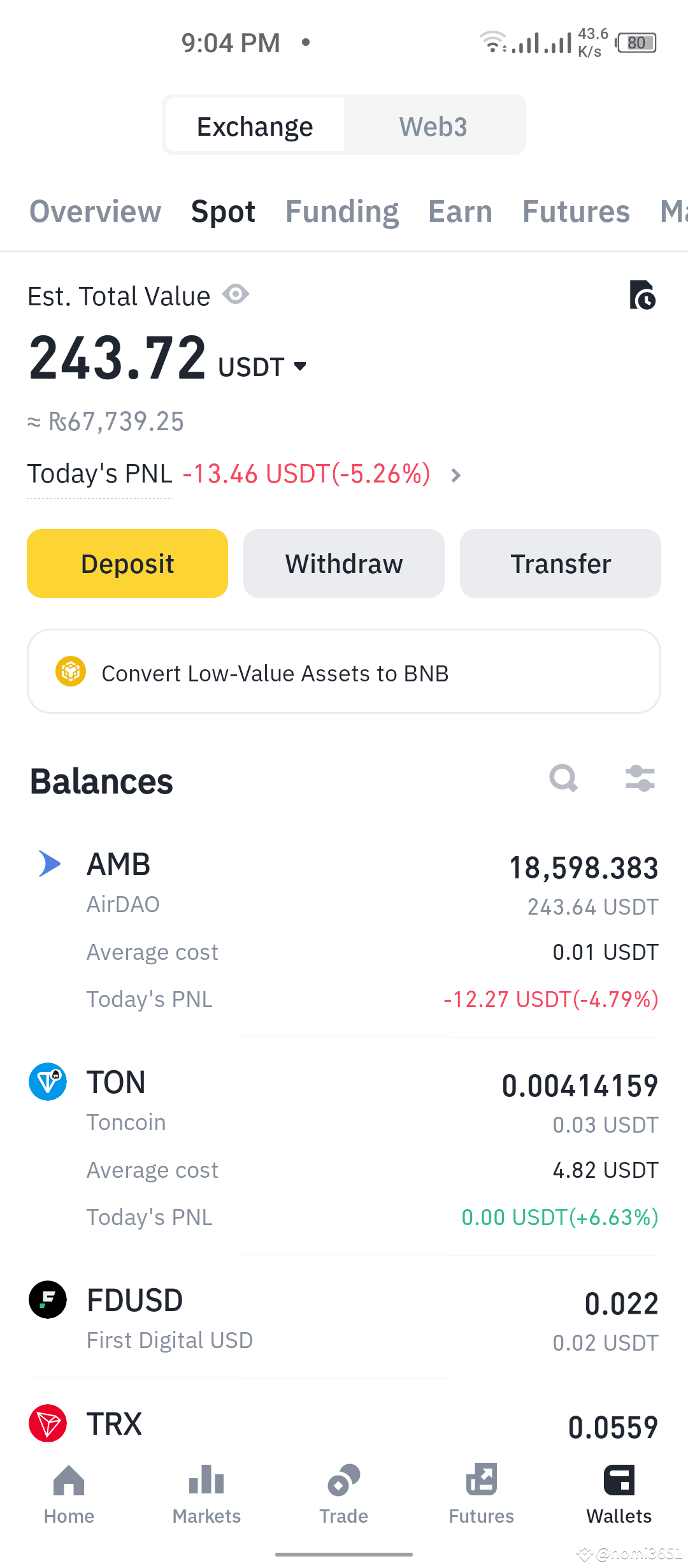Select the Toncoin asset icon
The image size is (688, 1568).
47,1082
